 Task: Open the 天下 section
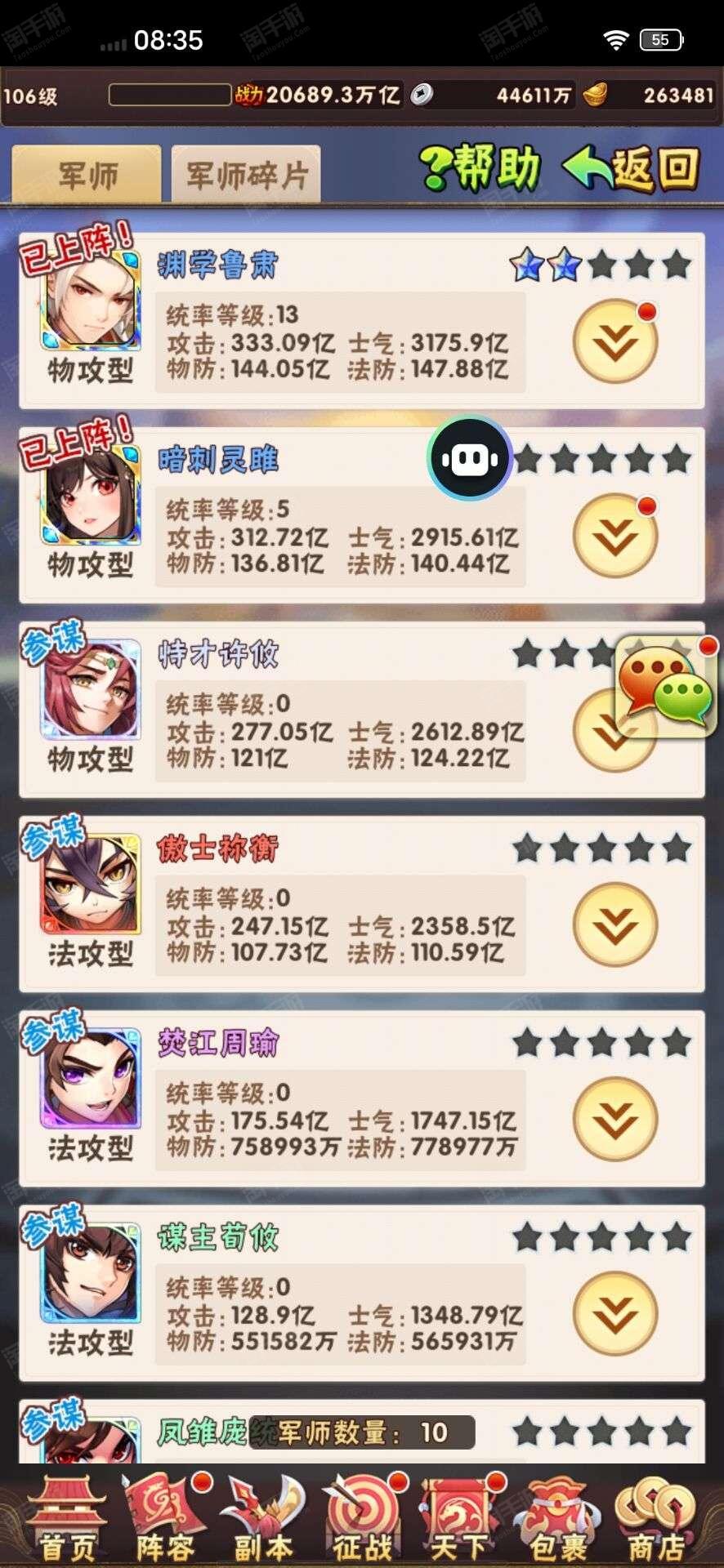[460, 1517]
